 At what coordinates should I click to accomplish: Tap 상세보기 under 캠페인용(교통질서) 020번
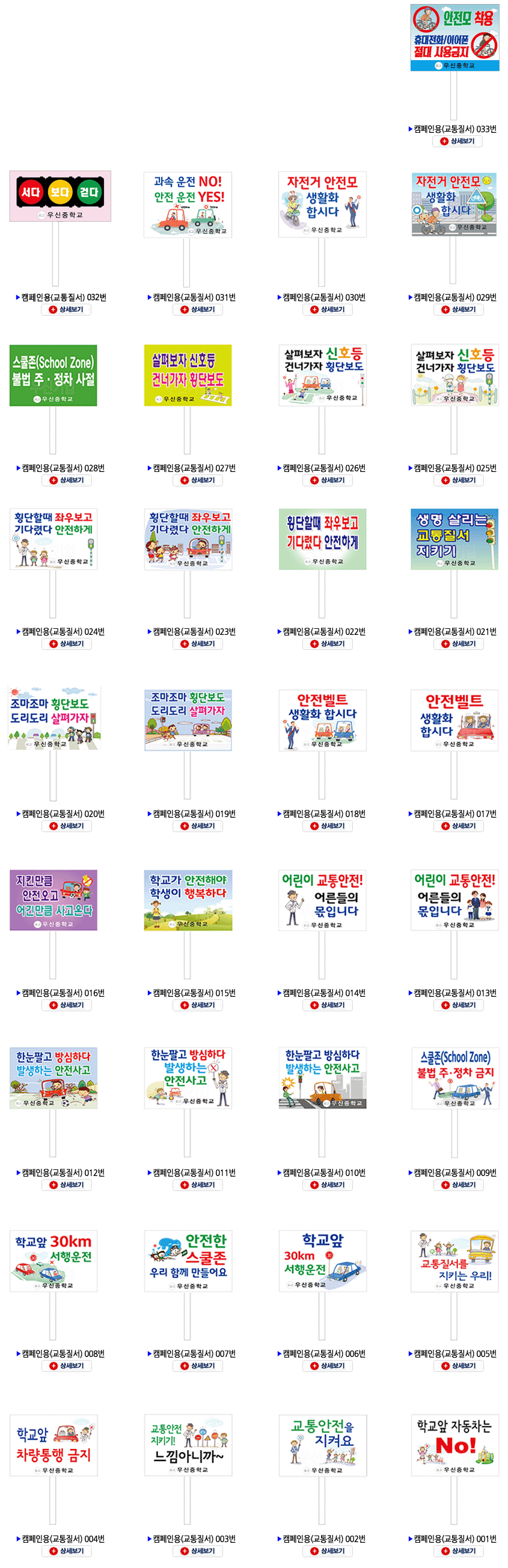tap(66, 826)
